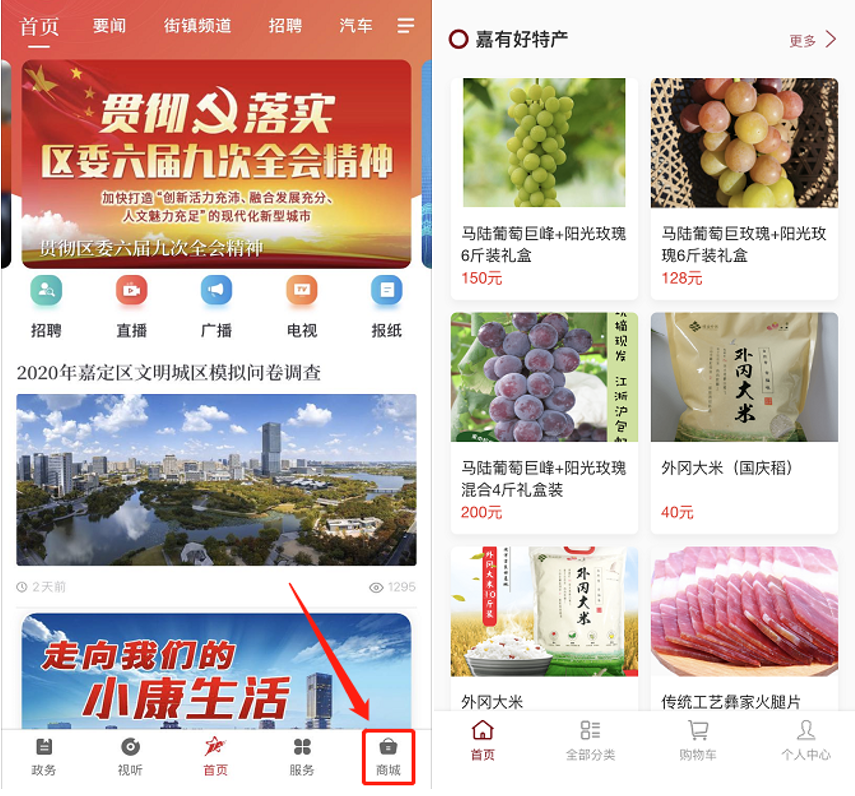Open the hamburger menu beside 汽车
The height and width of the screenshot is (796, 855).
click(x=405, y=25)
